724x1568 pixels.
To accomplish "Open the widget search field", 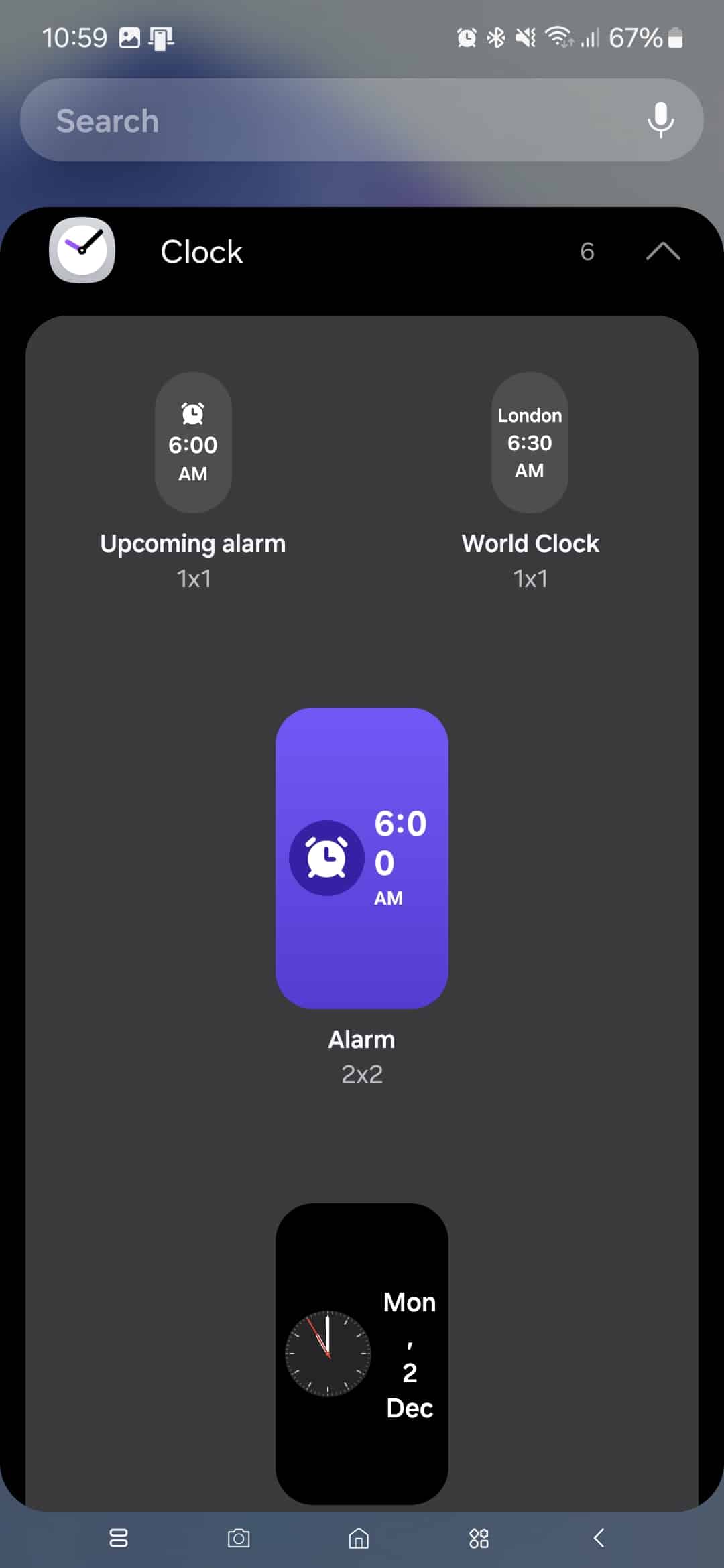I will pos(335,120).
